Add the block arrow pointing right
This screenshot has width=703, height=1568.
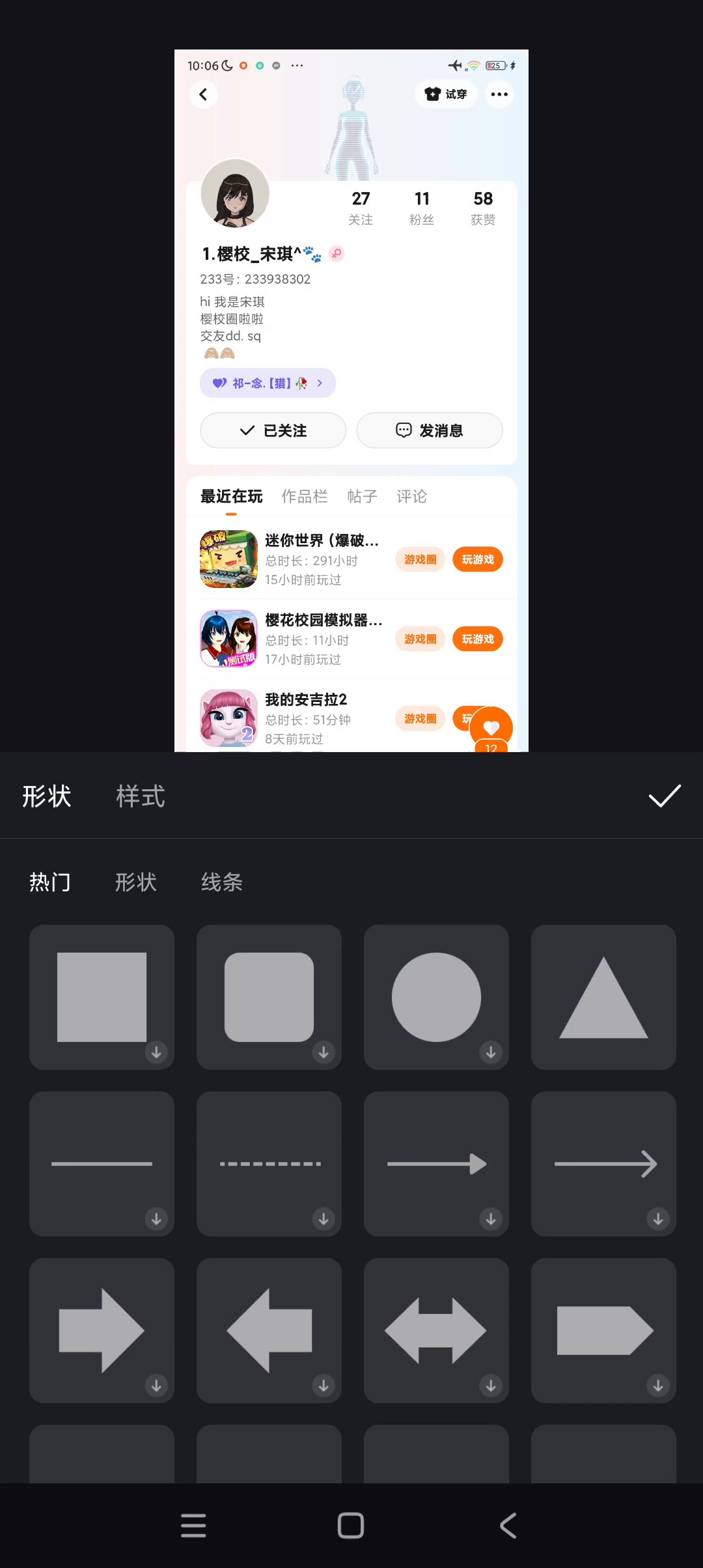102,1330
